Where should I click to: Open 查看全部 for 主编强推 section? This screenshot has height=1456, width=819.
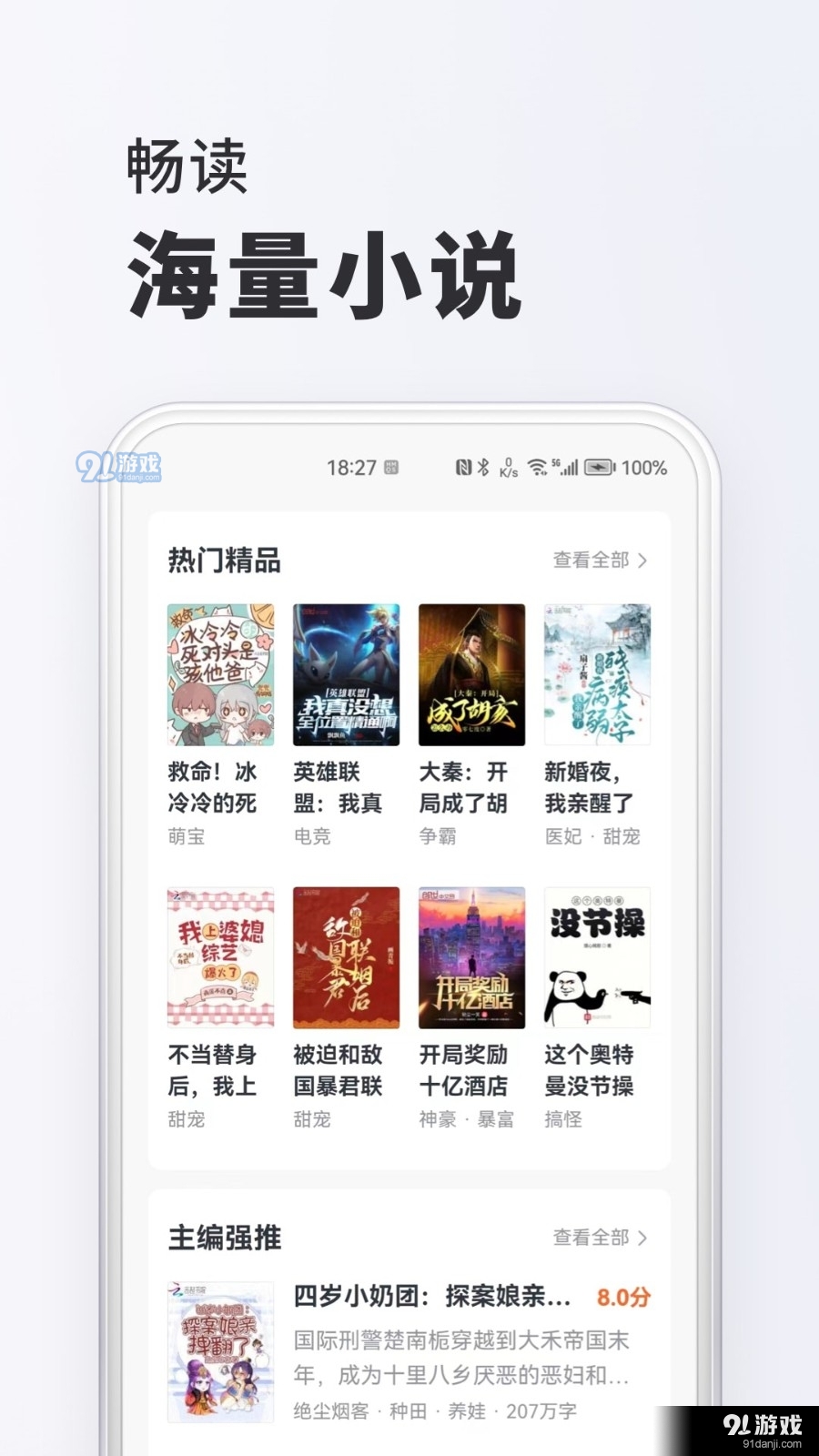pyautogui.click(x=592, y=1238)
